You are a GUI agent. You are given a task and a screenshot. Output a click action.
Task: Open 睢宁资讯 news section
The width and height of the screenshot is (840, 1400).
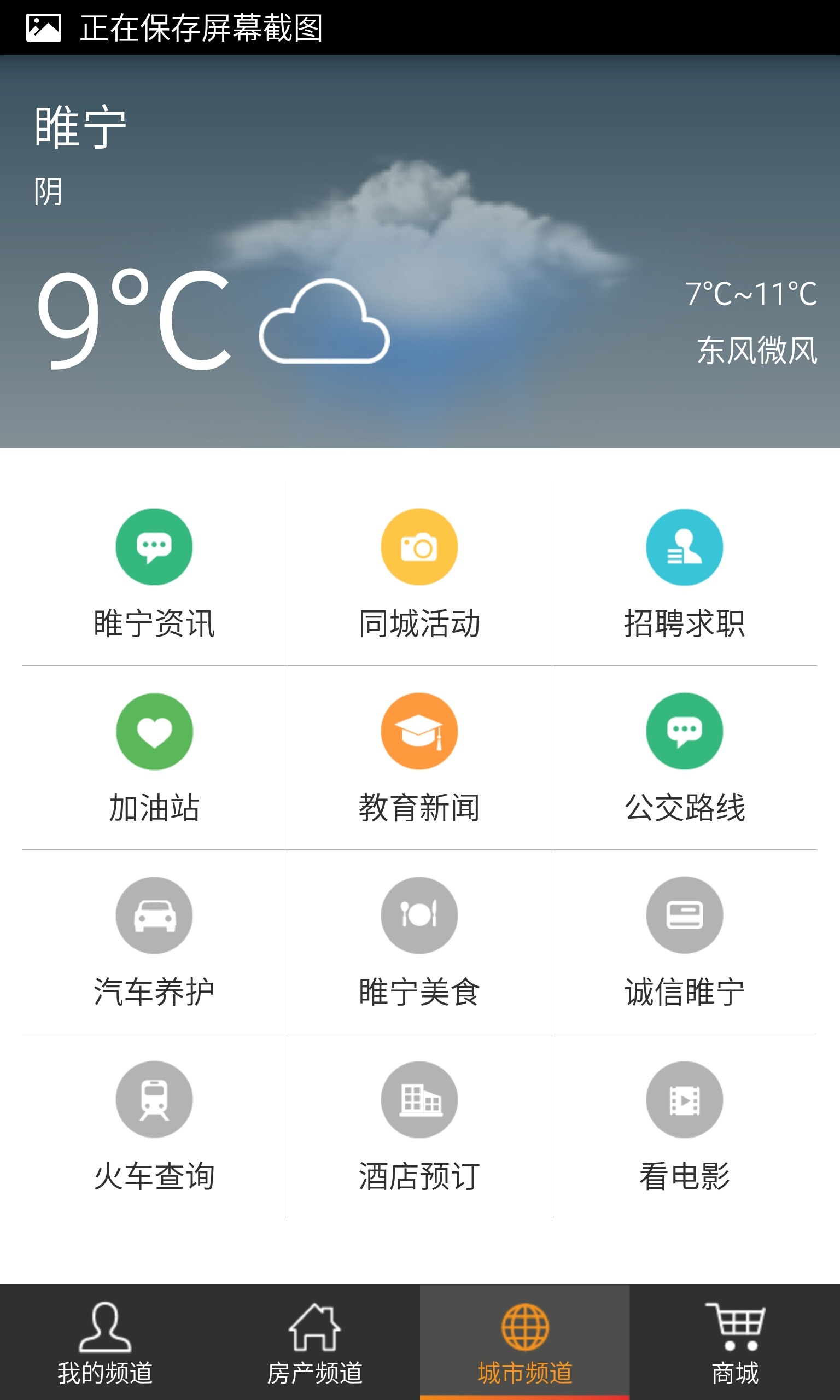(154, 571)
